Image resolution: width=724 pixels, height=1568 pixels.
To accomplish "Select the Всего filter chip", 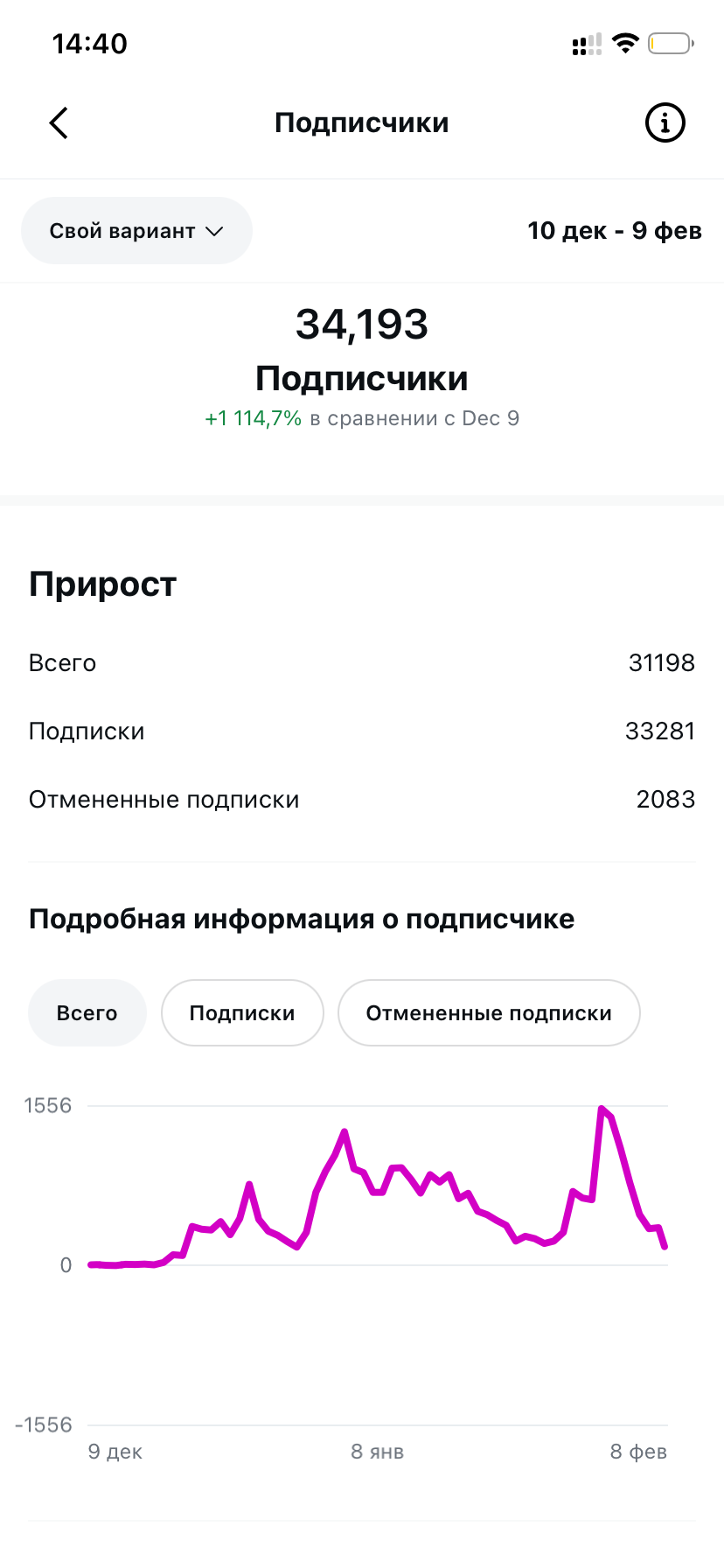I will (x=87, y=1012).
